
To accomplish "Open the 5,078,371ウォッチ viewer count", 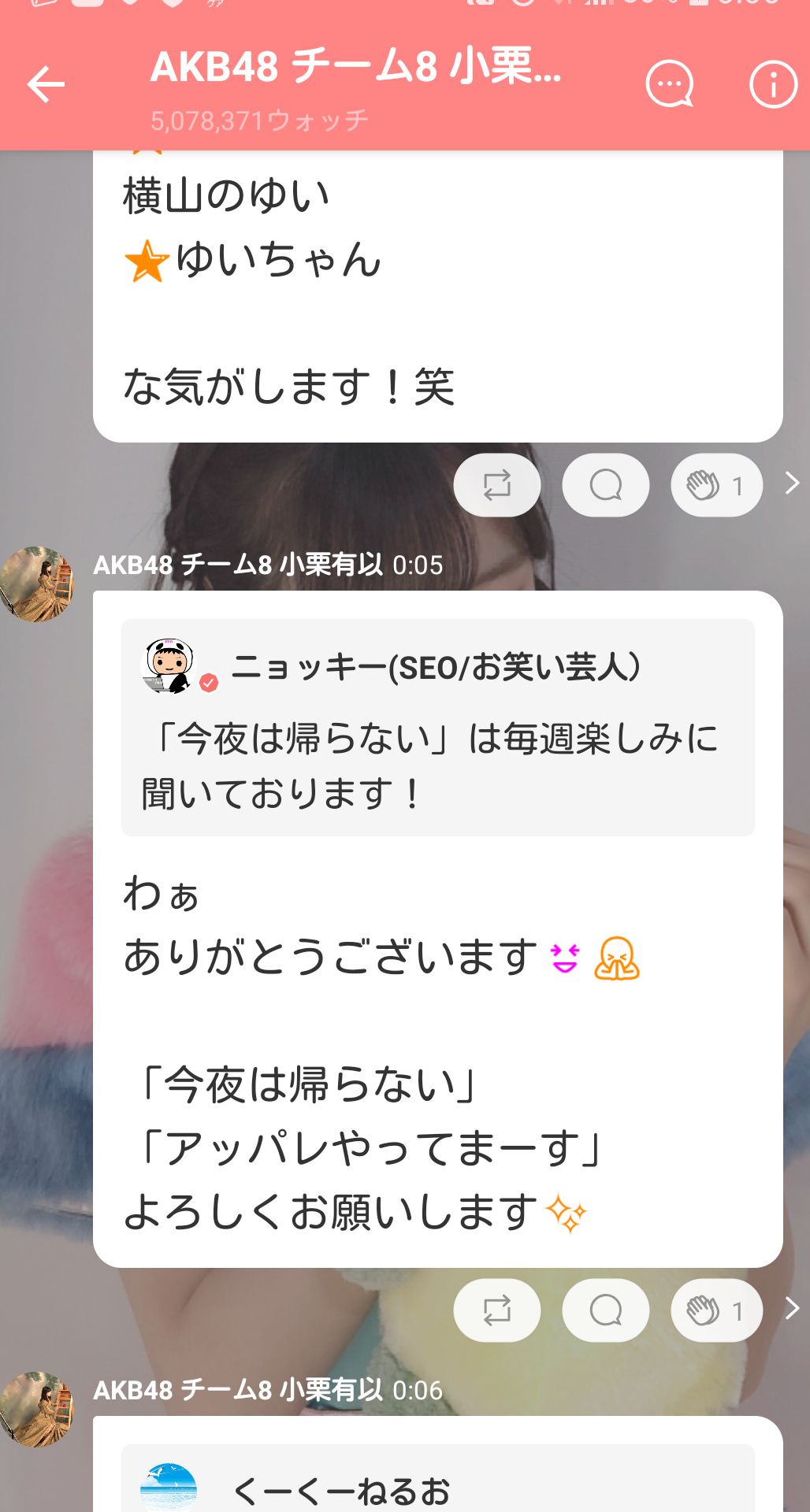I will pyautogui.click(x=260, y=120).
